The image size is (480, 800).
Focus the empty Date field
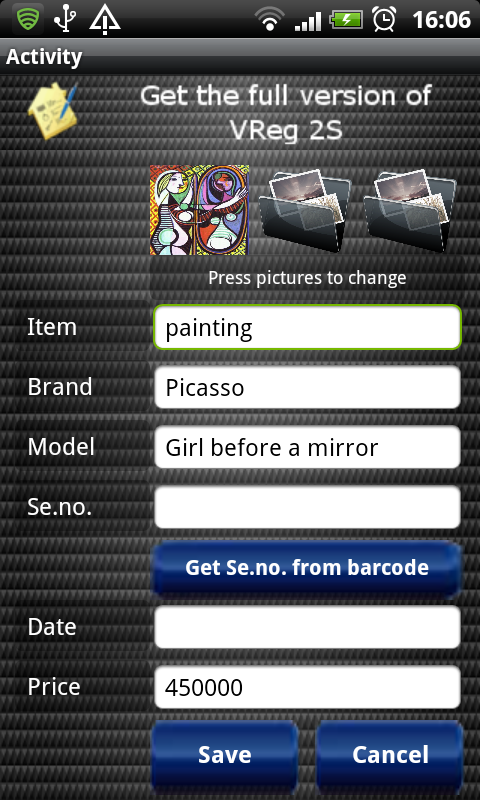pos(308,627)
